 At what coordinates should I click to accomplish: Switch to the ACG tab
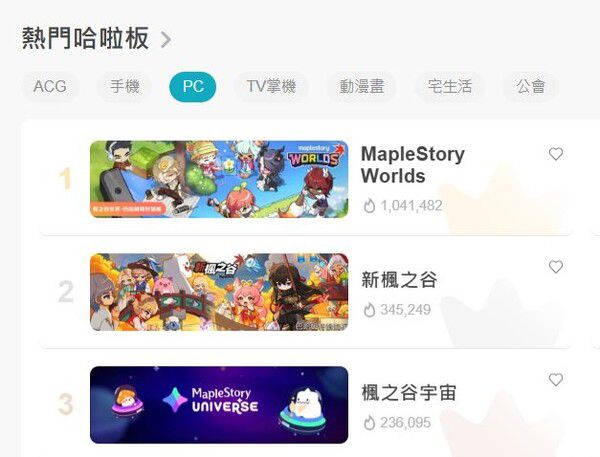50,87
